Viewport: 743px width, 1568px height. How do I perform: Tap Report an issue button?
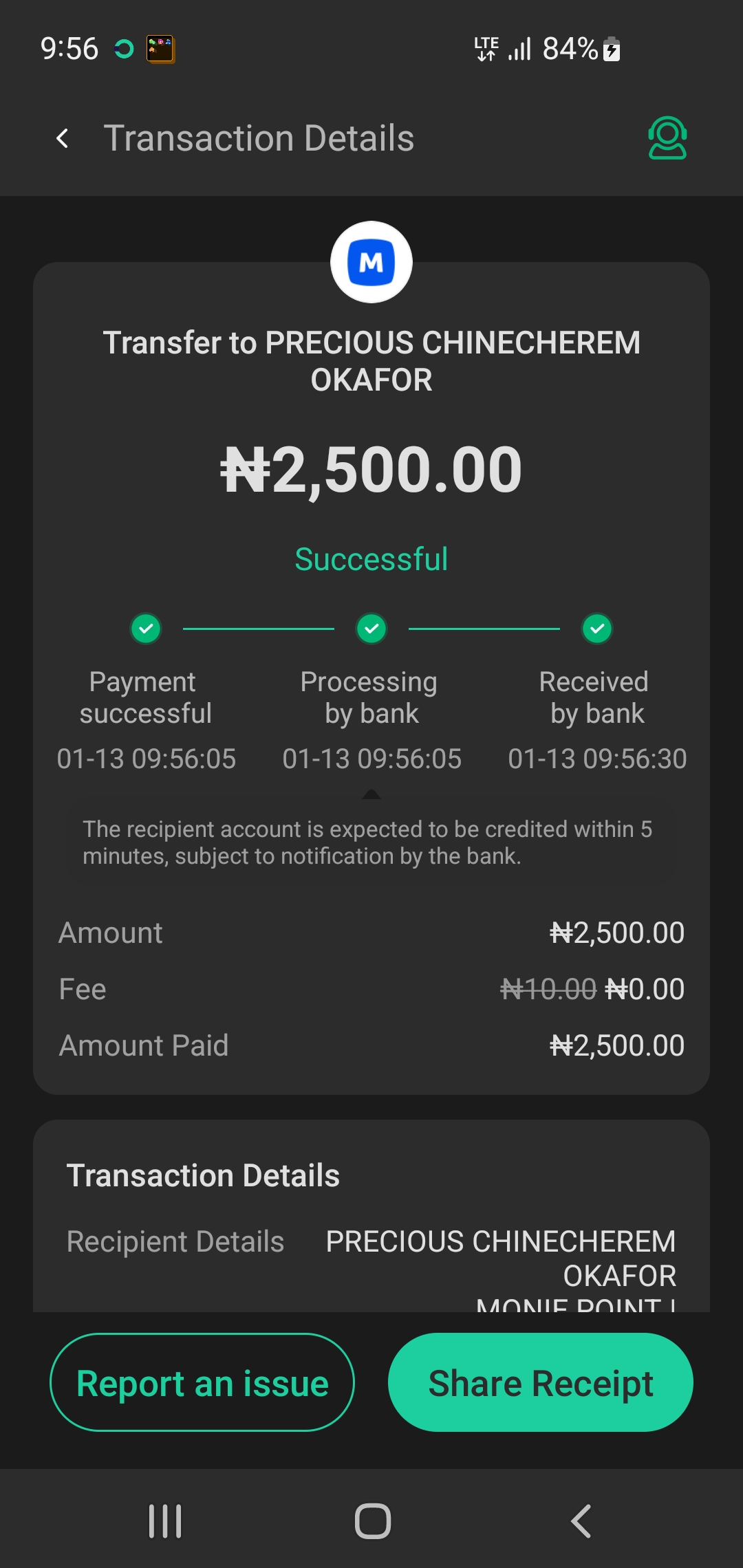(202, 1382)
